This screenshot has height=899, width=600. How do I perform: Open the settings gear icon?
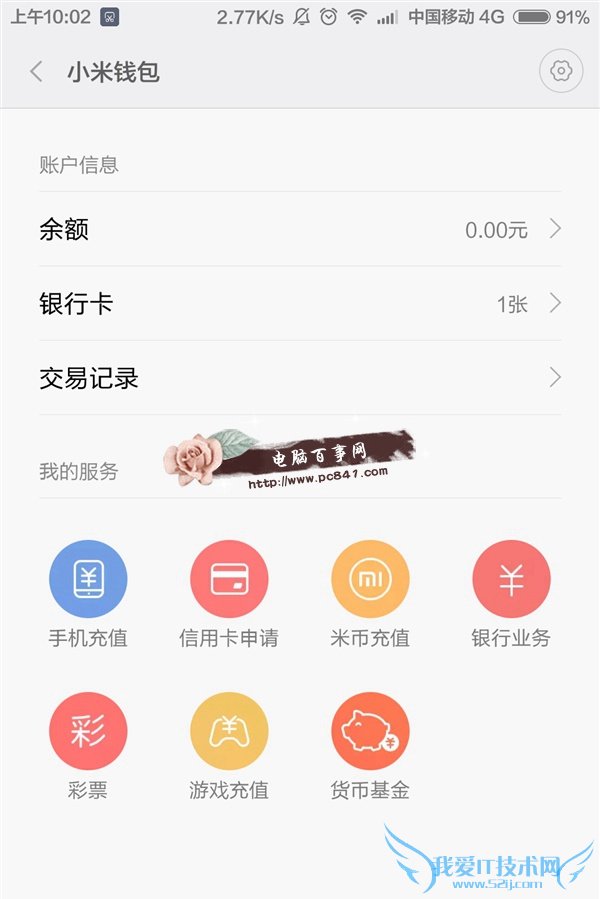click(x=560, y=72)
